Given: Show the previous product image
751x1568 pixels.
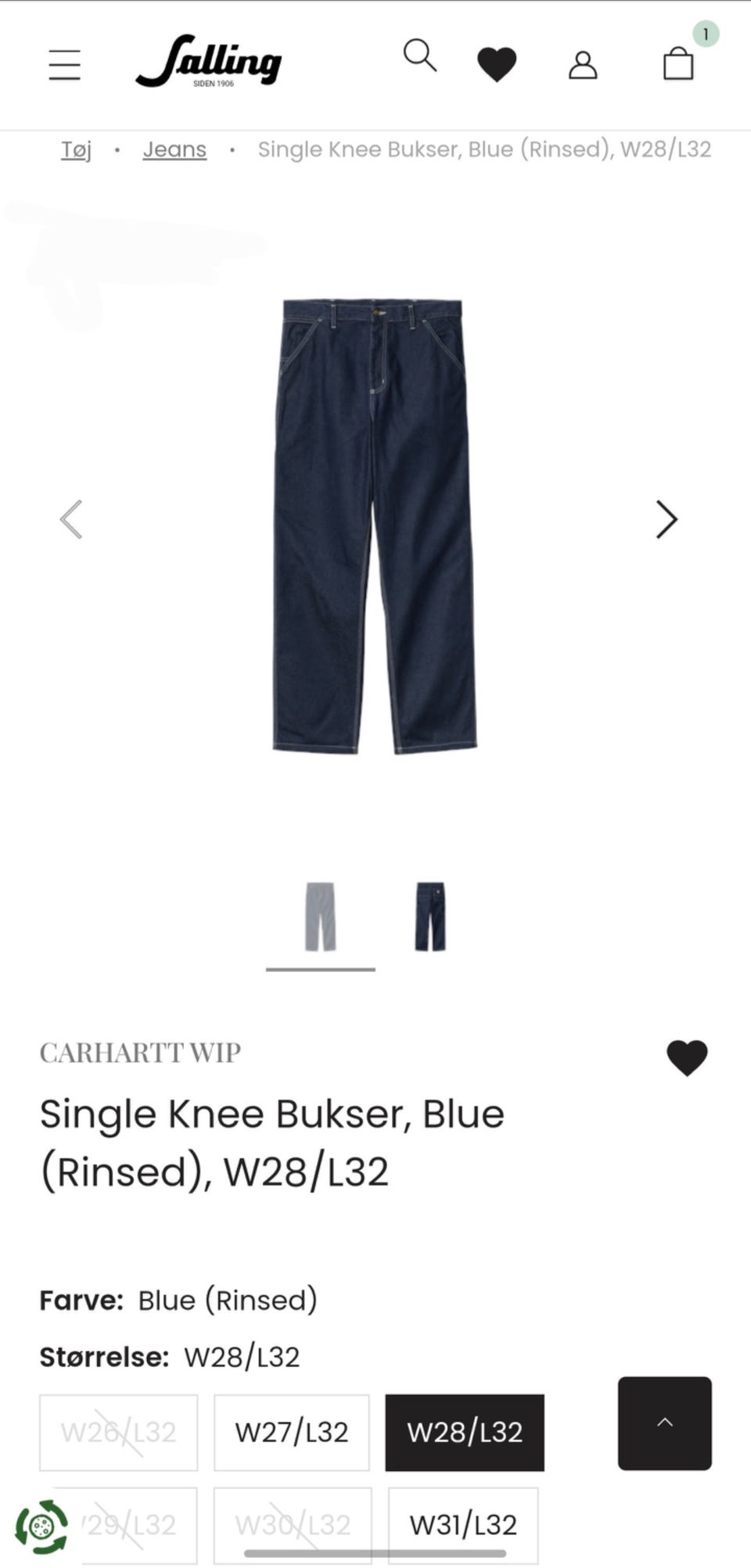Looking at the screenshot, I should 71,519.
